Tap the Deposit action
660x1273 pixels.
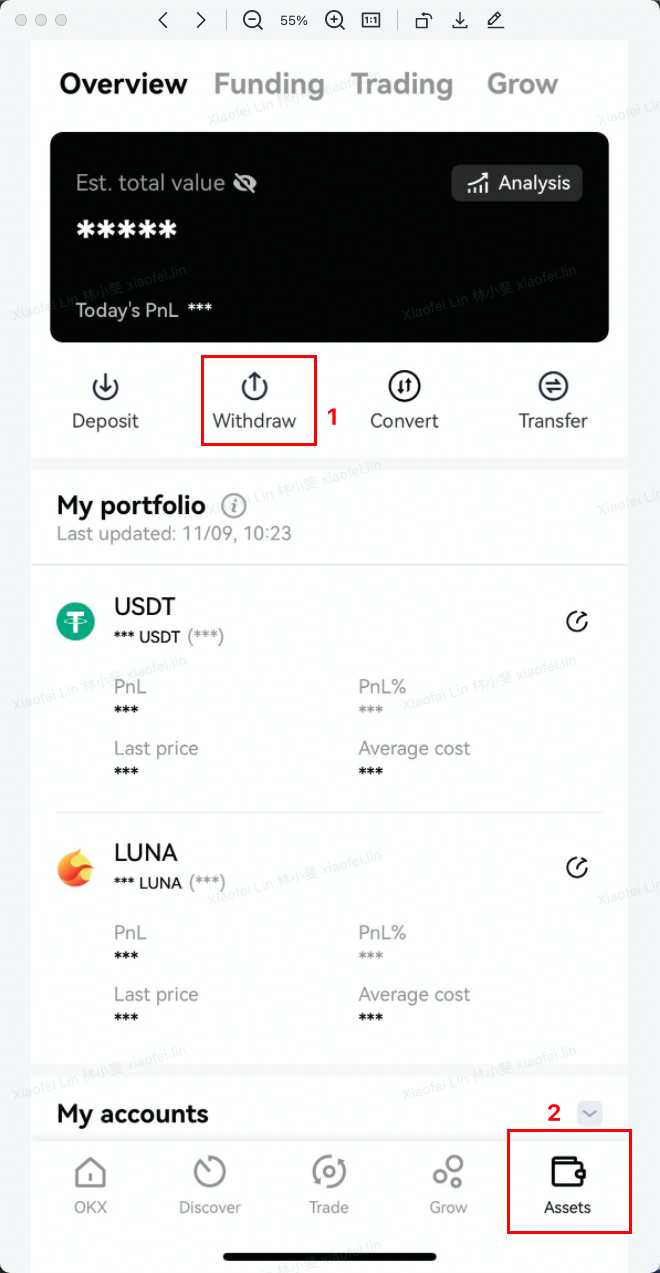105,401
